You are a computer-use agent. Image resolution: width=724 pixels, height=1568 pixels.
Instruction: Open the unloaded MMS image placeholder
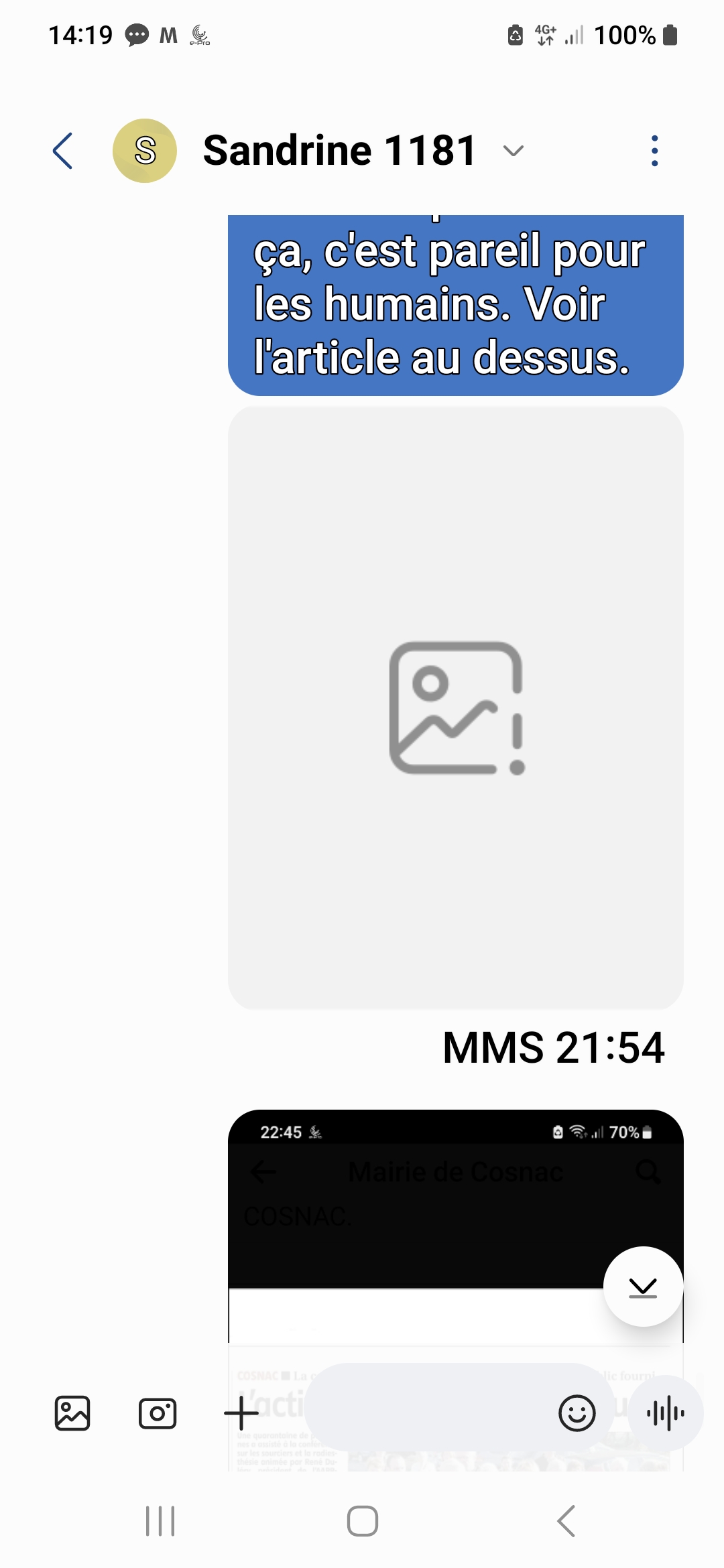[456, 707]
